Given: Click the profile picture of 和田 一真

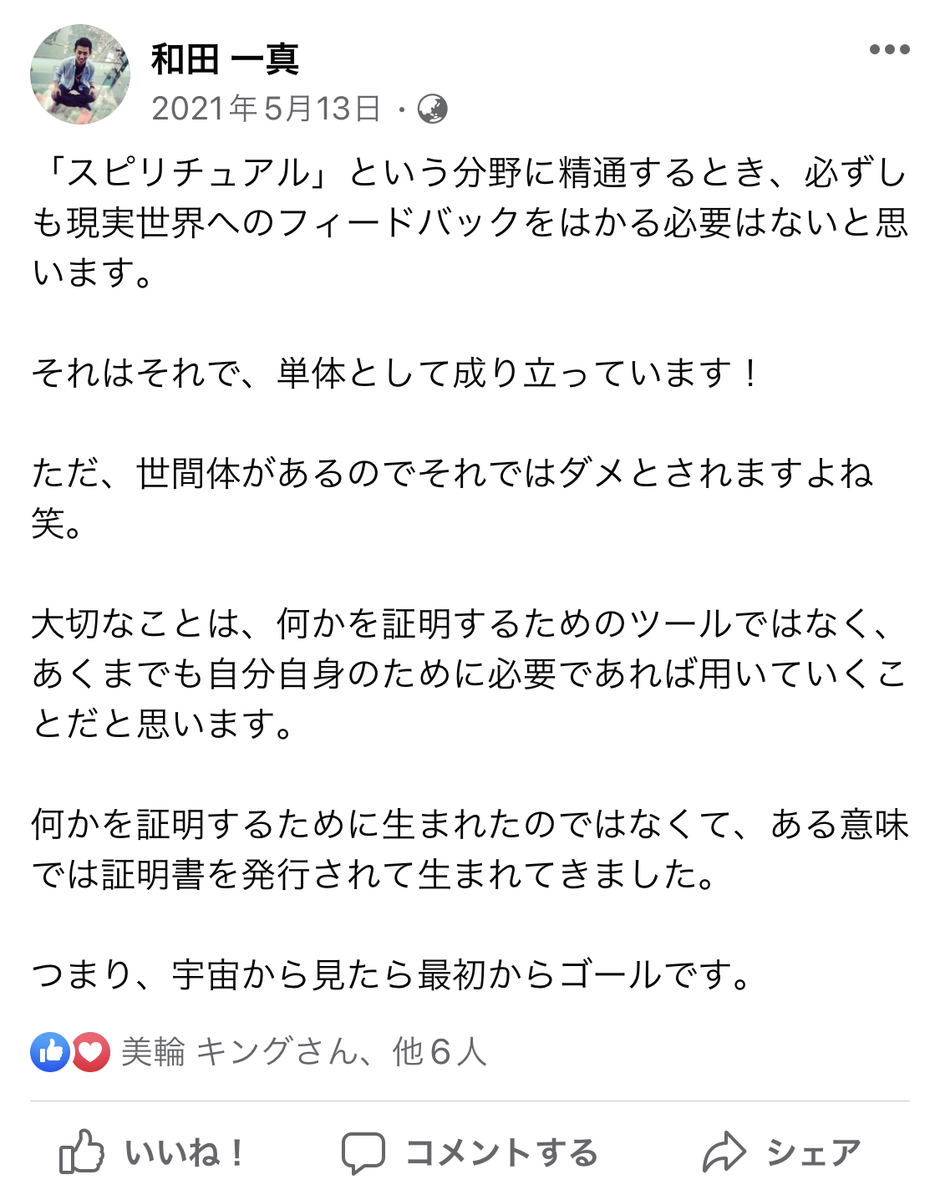Looking at the screenshot, I should [x=79, y=75].
